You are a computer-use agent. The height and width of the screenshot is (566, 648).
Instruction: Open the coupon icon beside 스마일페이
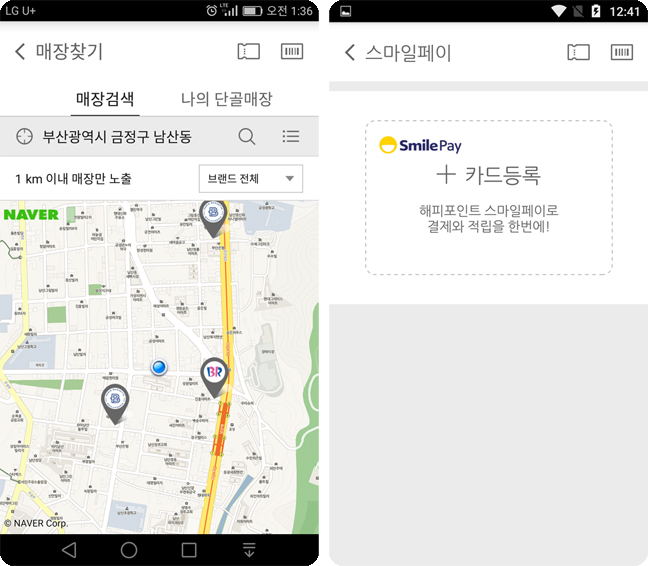578,52
